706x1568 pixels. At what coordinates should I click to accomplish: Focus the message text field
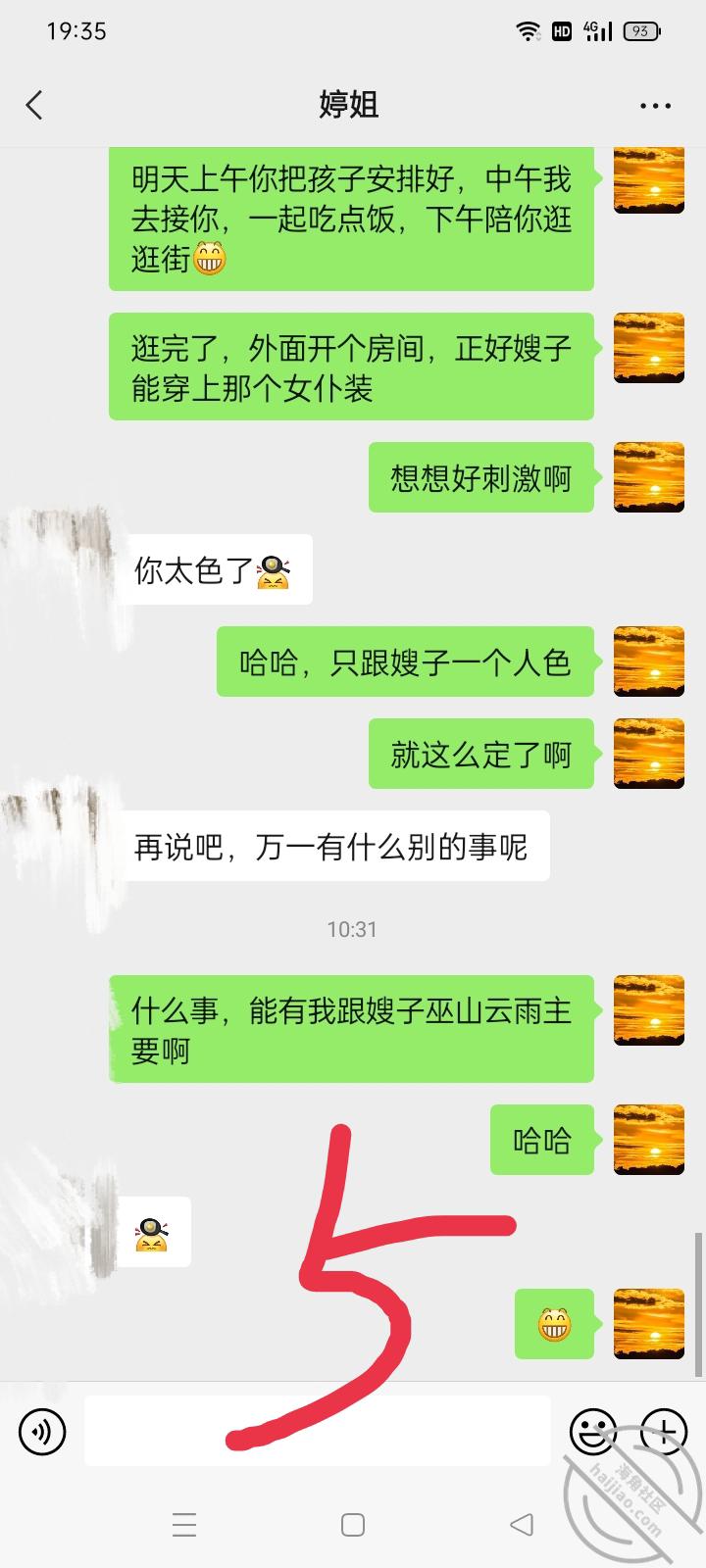(x=317, y=1432)
